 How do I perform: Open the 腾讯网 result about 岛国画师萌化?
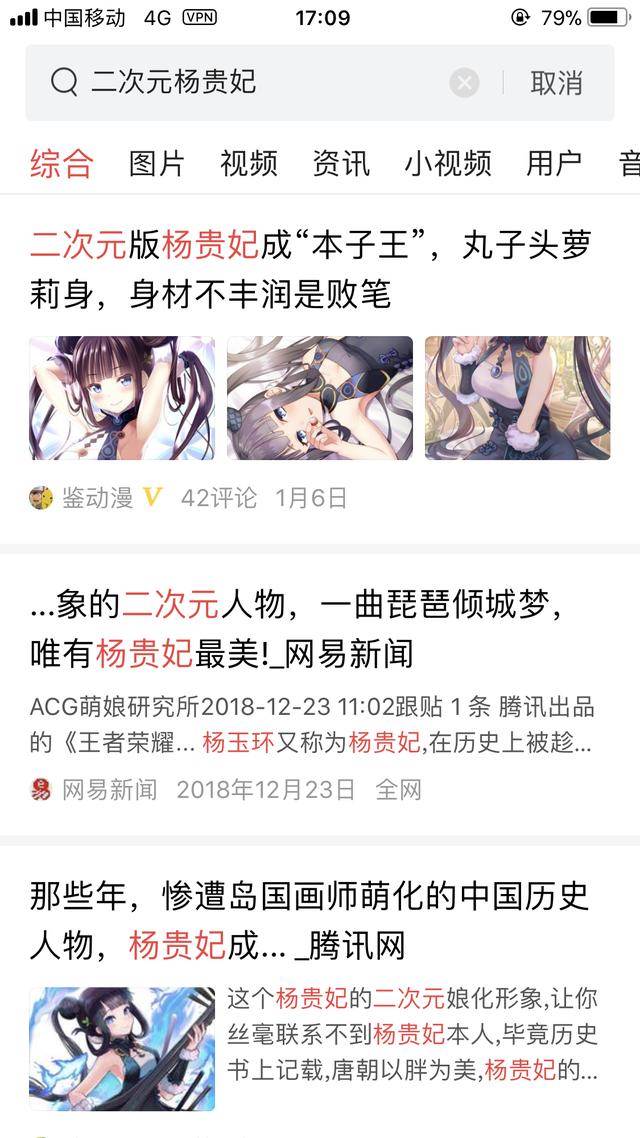pos(310,920)
